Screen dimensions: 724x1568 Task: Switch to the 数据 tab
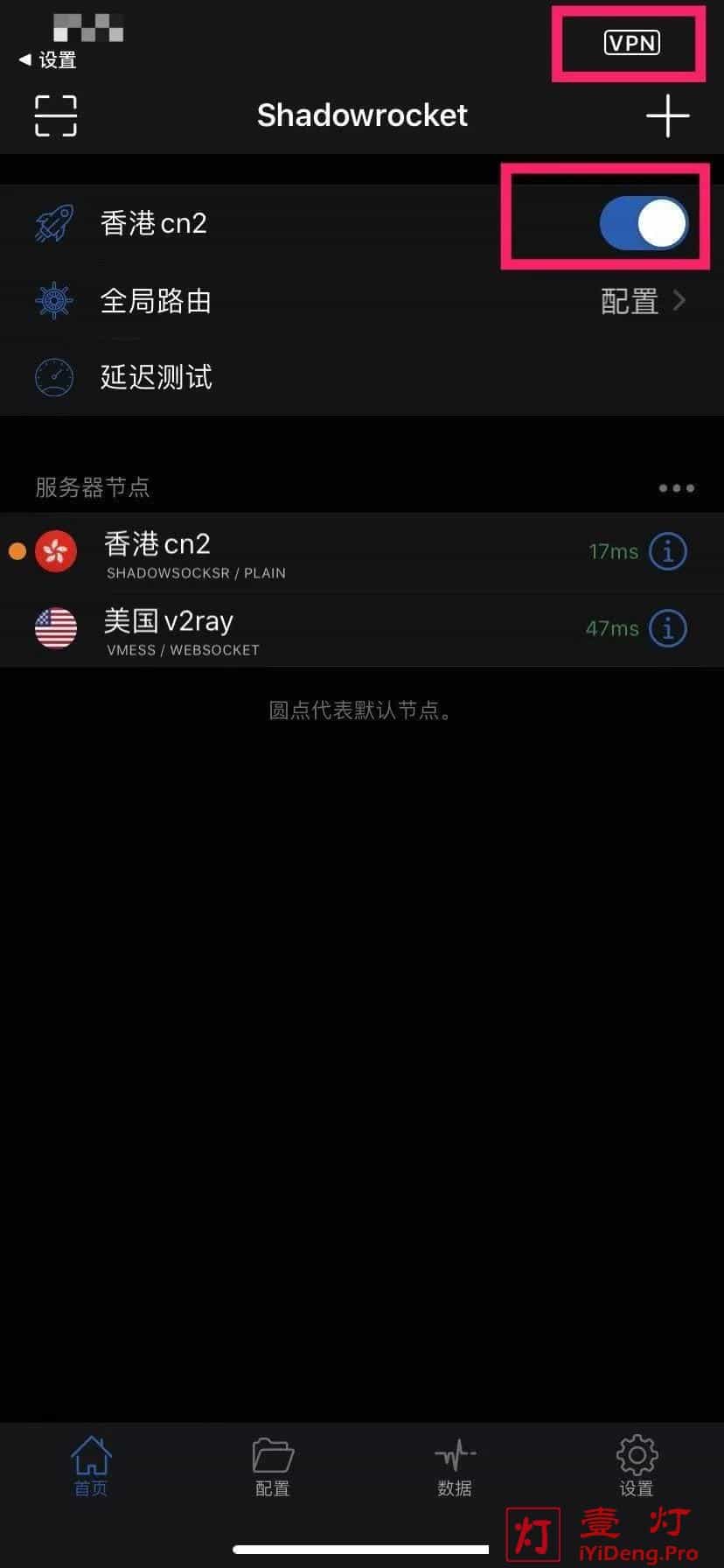[x=455, y=1466]
